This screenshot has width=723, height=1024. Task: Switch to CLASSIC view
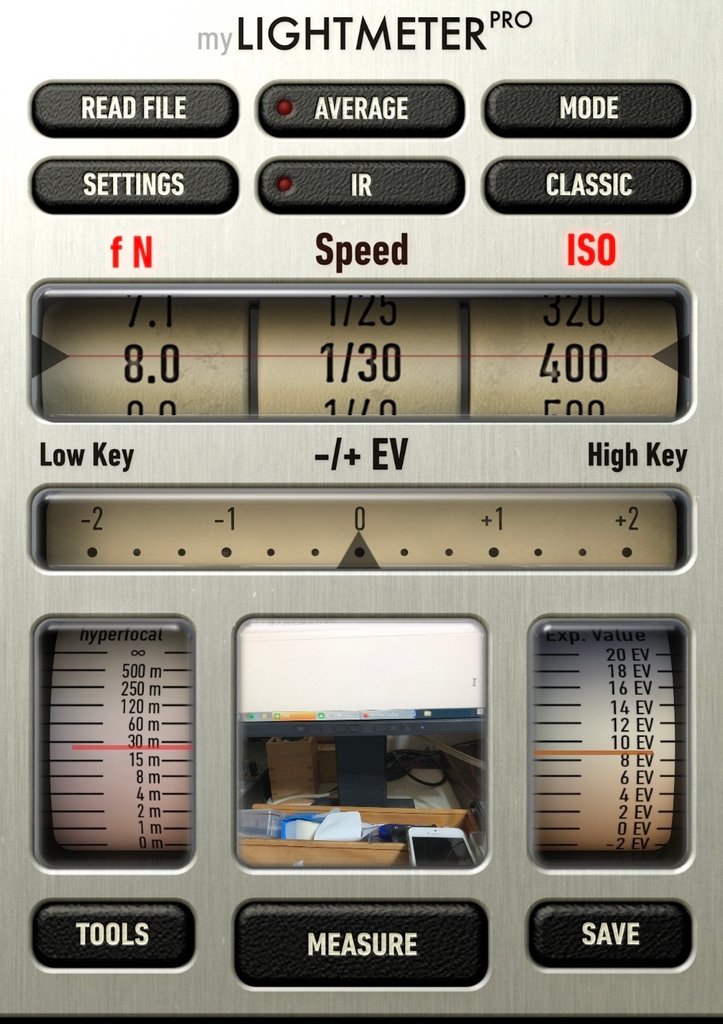(588, 185)
